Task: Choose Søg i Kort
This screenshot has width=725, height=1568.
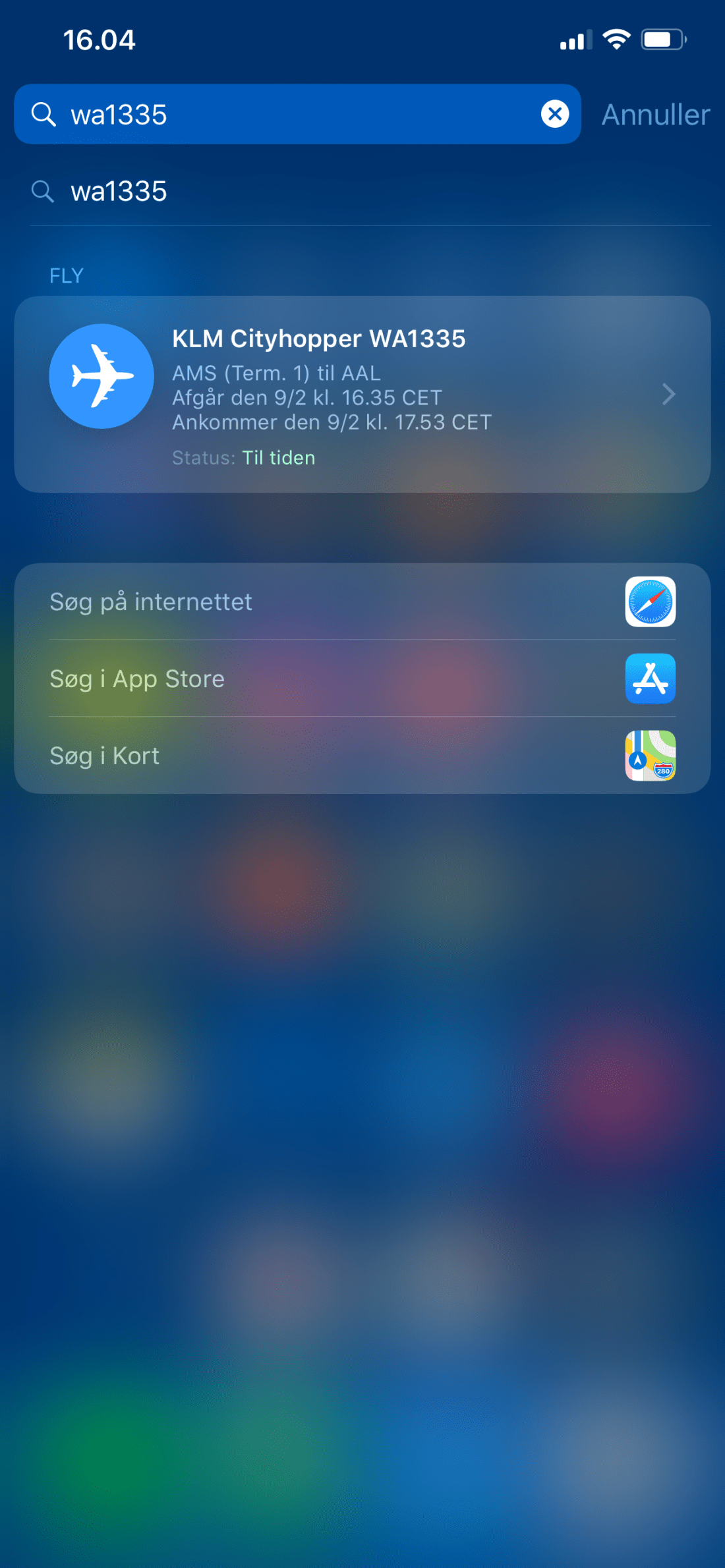Action: coord(362,756)
